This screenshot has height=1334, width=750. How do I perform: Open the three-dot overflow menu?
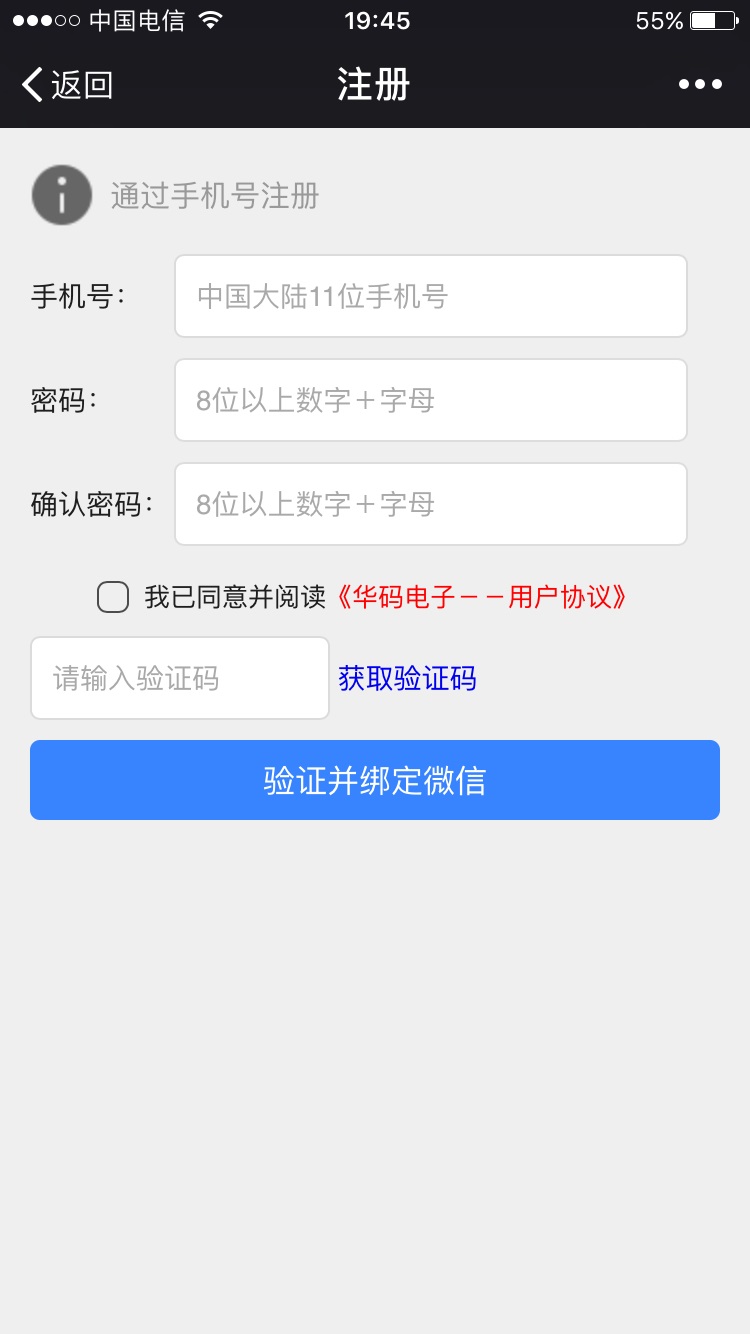point(700,85)
